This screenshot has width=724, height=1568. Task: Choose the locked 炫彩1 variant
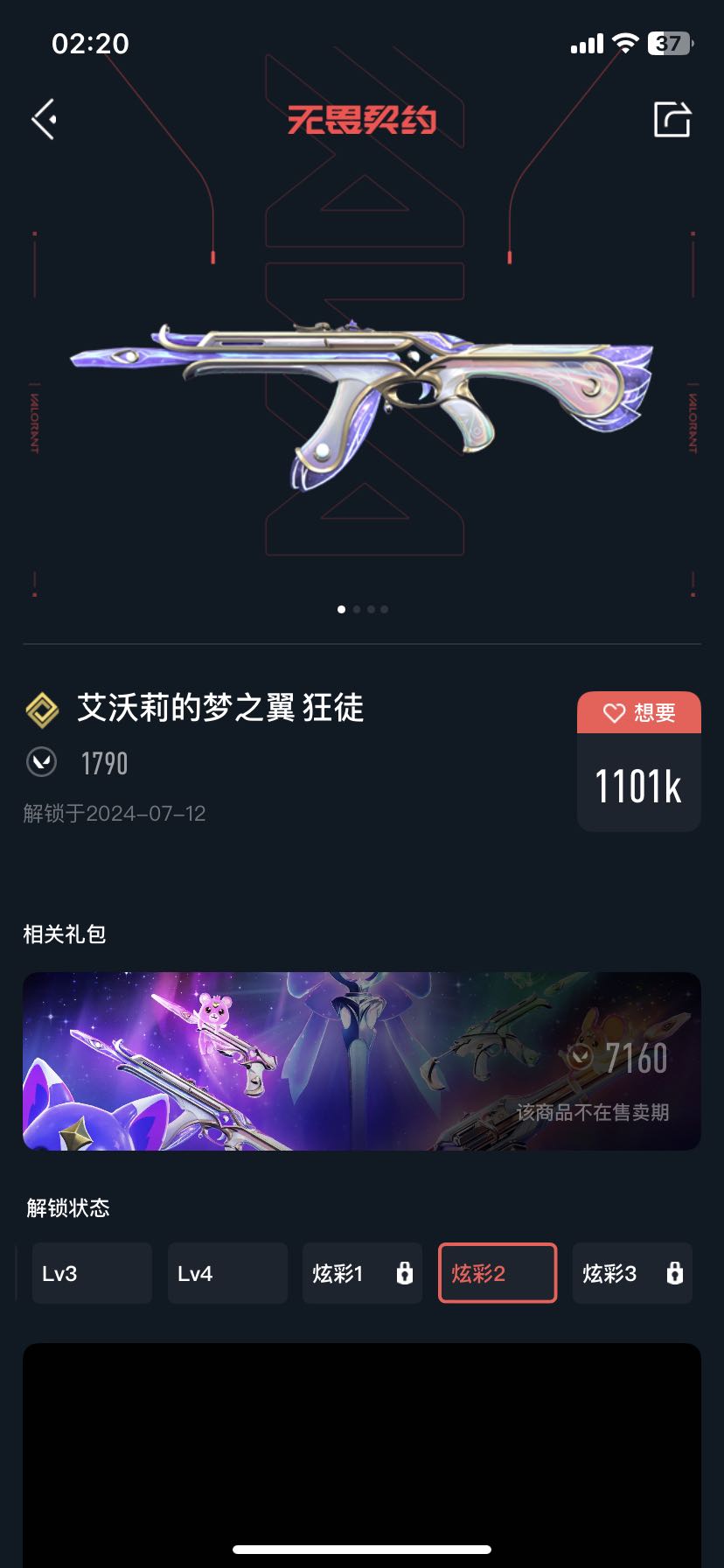tap(362, 1273)
